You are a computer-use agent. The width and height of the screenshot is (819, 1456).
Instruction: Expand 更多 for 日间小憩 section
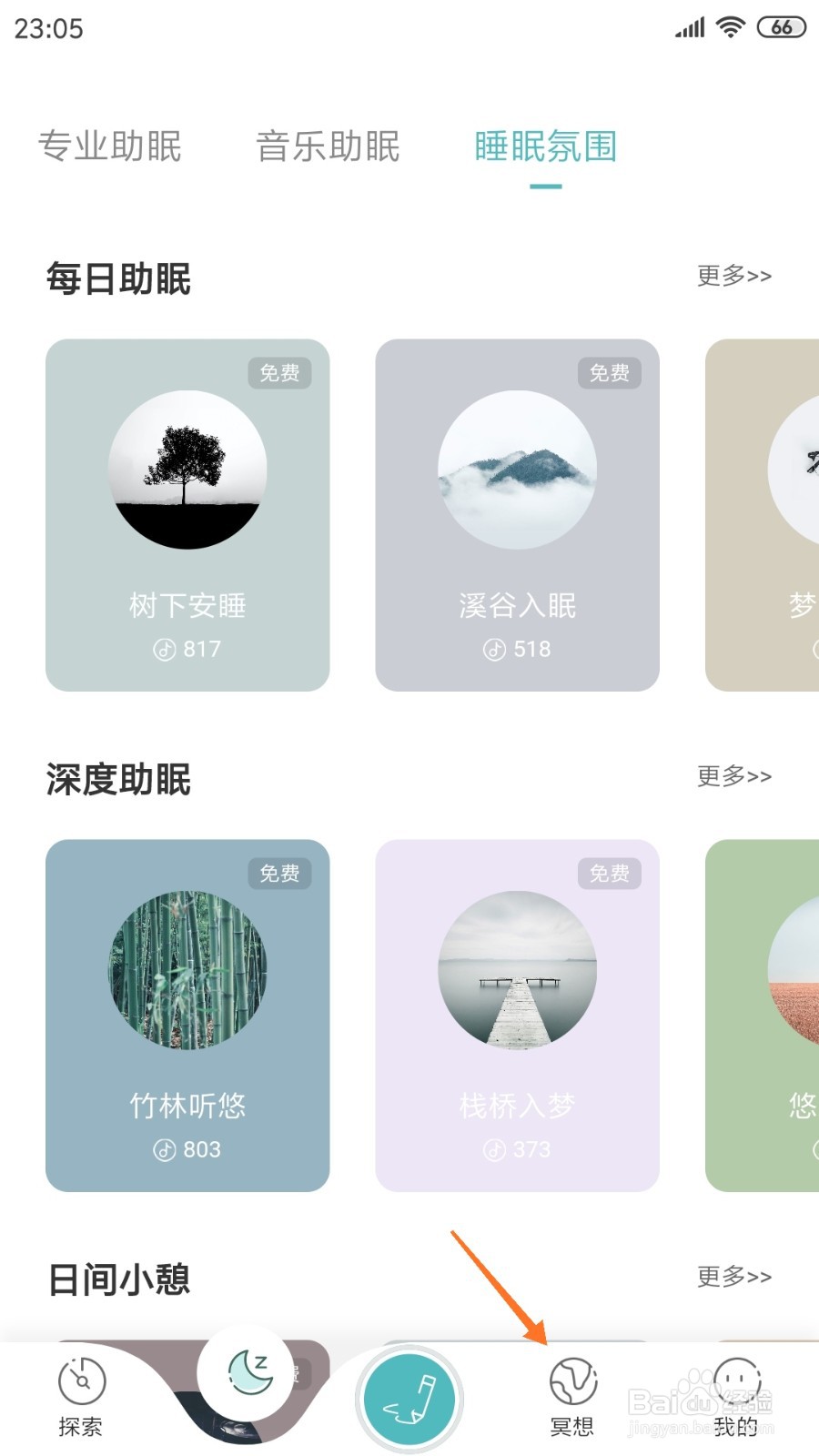pyautogui.click(x=734, y=1277)
